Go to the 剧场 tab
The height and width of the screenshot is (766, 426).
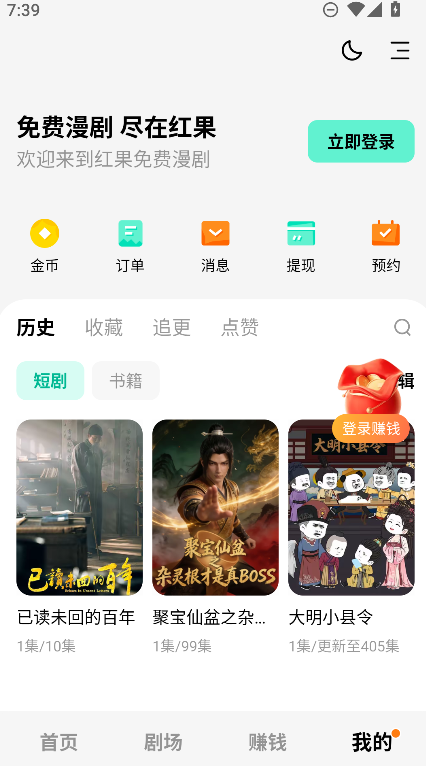pos(163,742)
